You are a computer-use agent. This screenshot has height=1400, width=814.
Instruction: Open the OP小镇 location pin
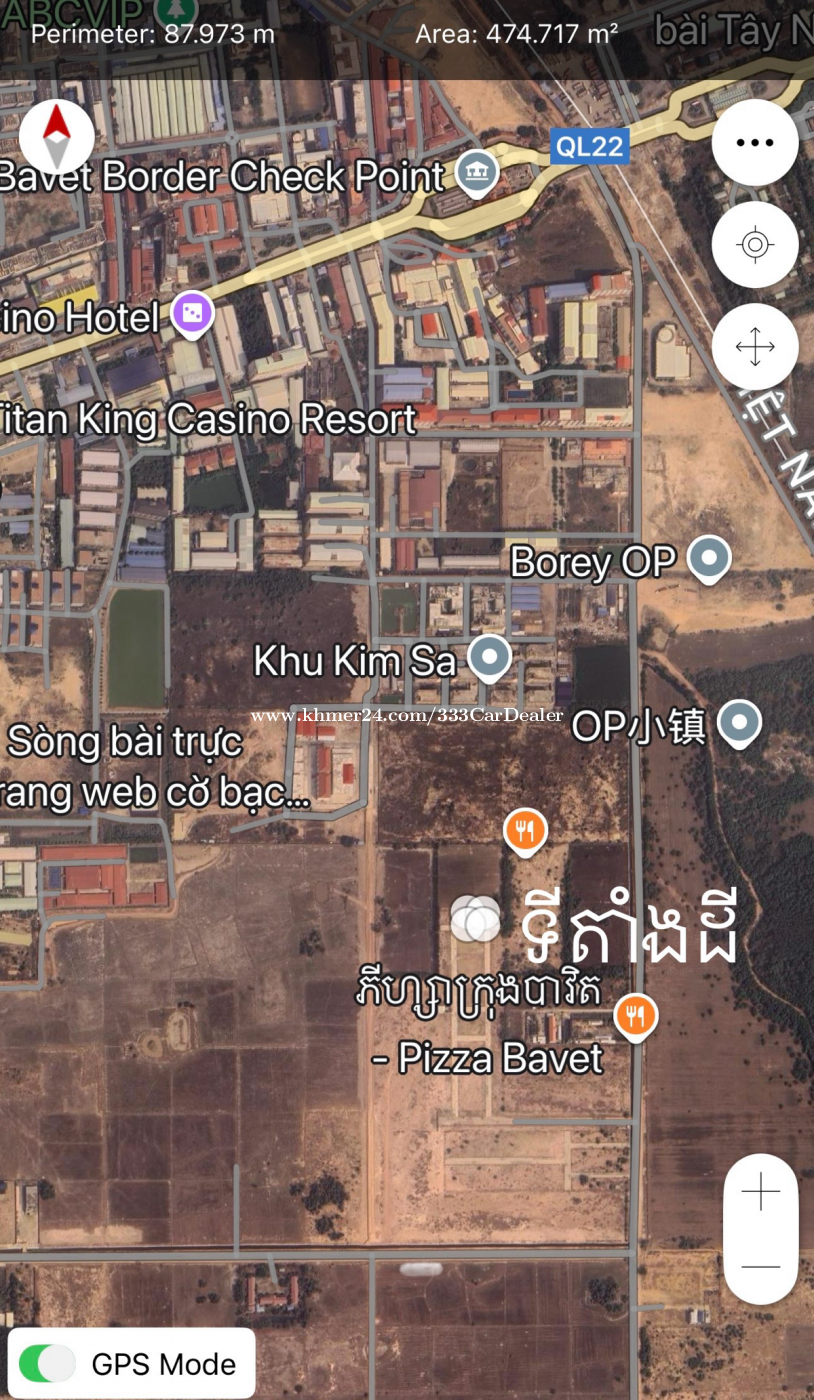tap(740, 722)
